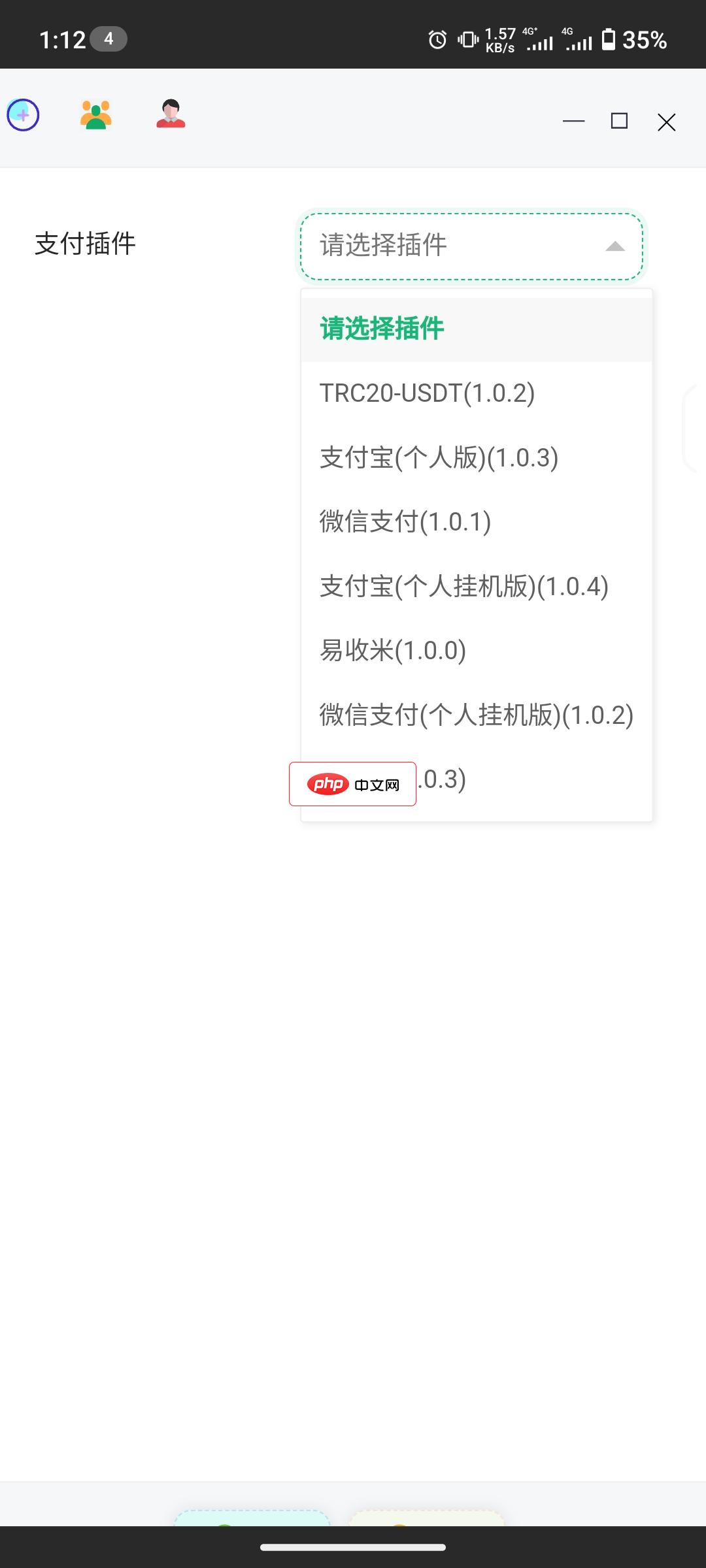Choose the 易收米(1.0.0) plugin
Viewport: 706px width, 1568px height.
tap(393, 650)
